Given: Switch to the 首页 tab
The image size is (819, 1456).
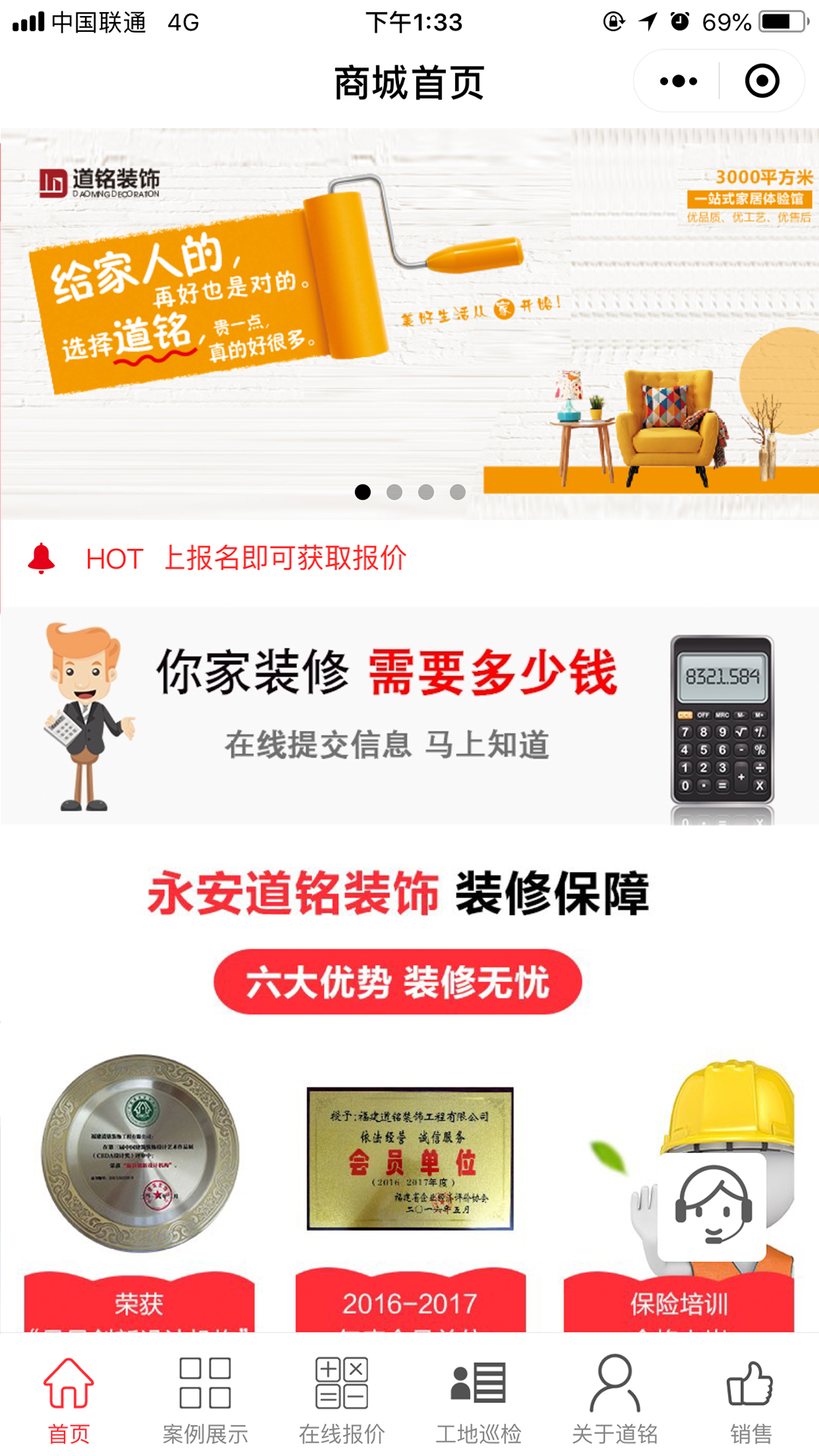Looking at the screenshot, I should pos(68,1399).
